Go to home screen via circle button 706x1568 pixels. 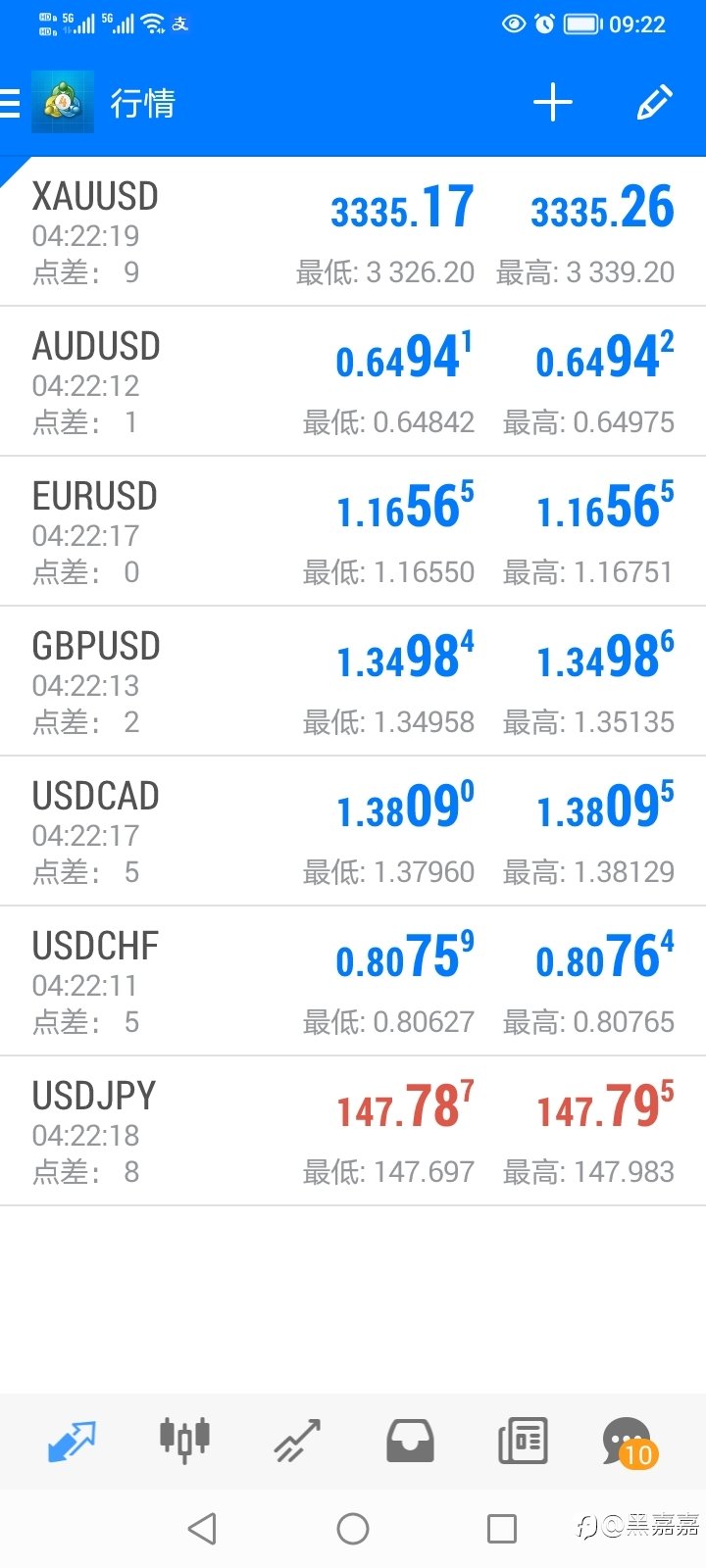coord(353,1528)
